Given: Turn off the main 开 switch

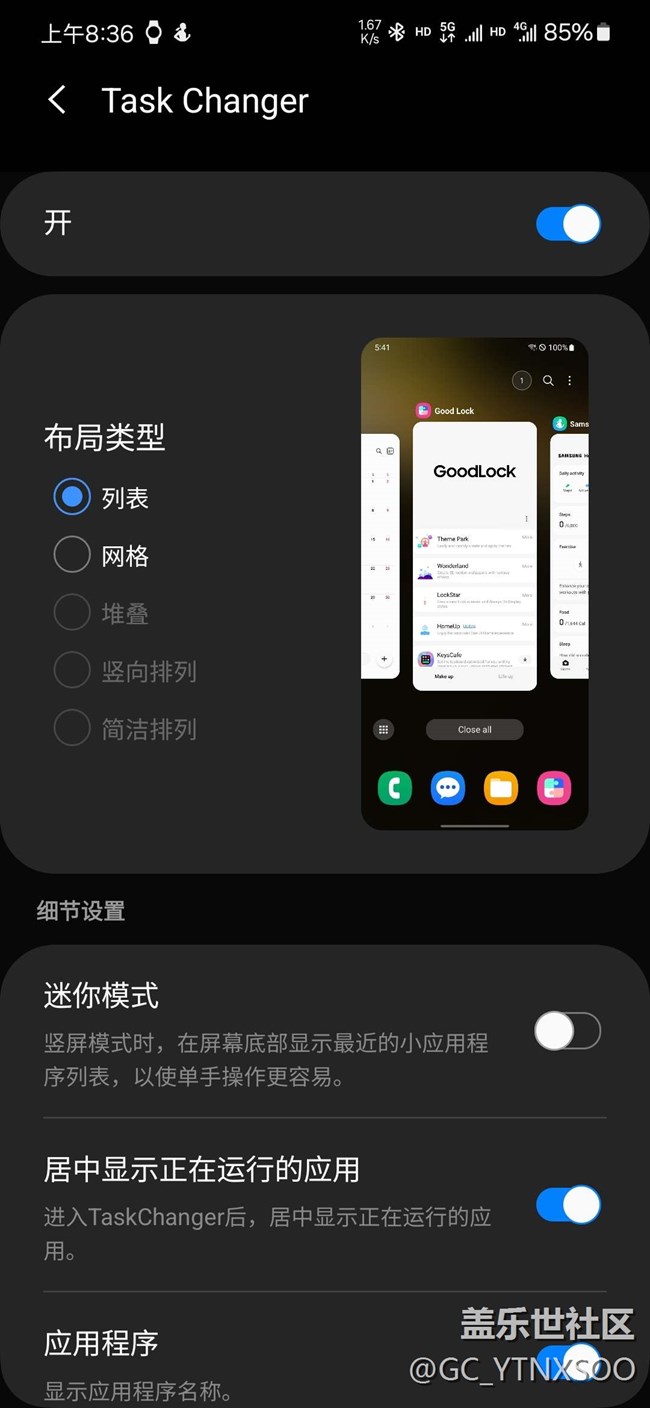Looking at the screenshot, I should pyautogui.click(x=567, y=224).
